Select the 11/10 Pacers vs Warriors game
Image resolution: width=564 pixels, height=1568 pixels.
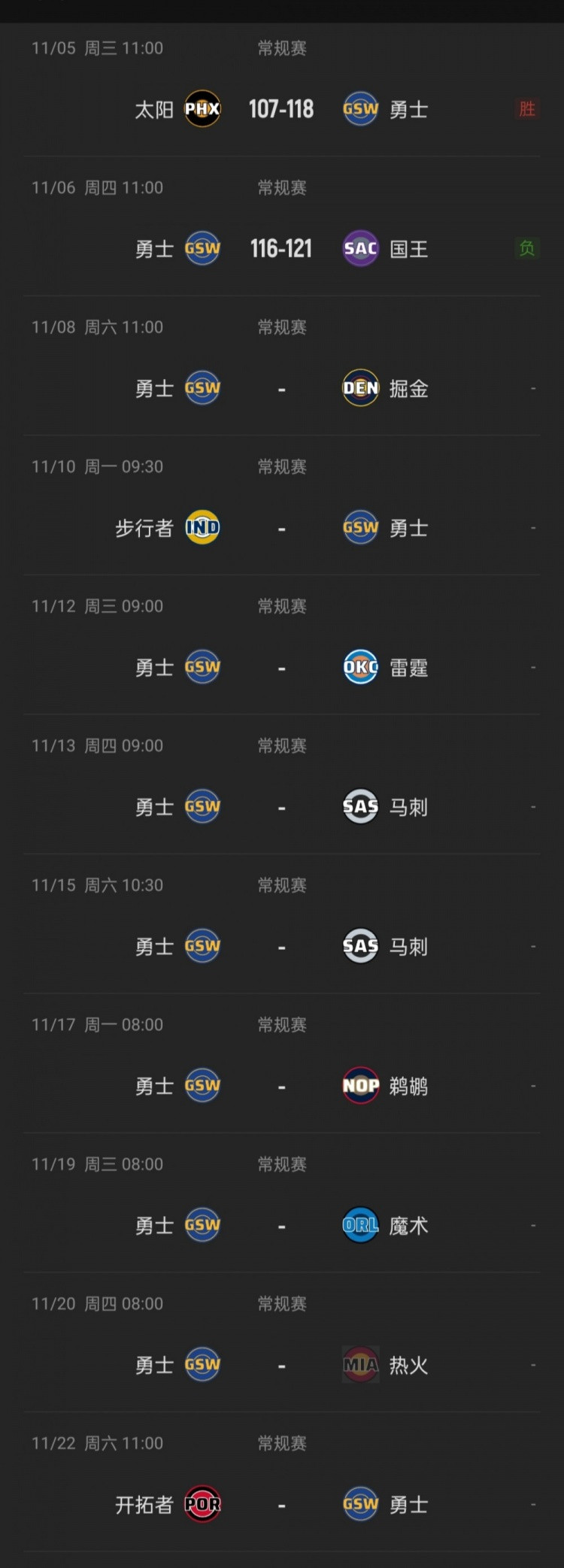coord(282,505)
